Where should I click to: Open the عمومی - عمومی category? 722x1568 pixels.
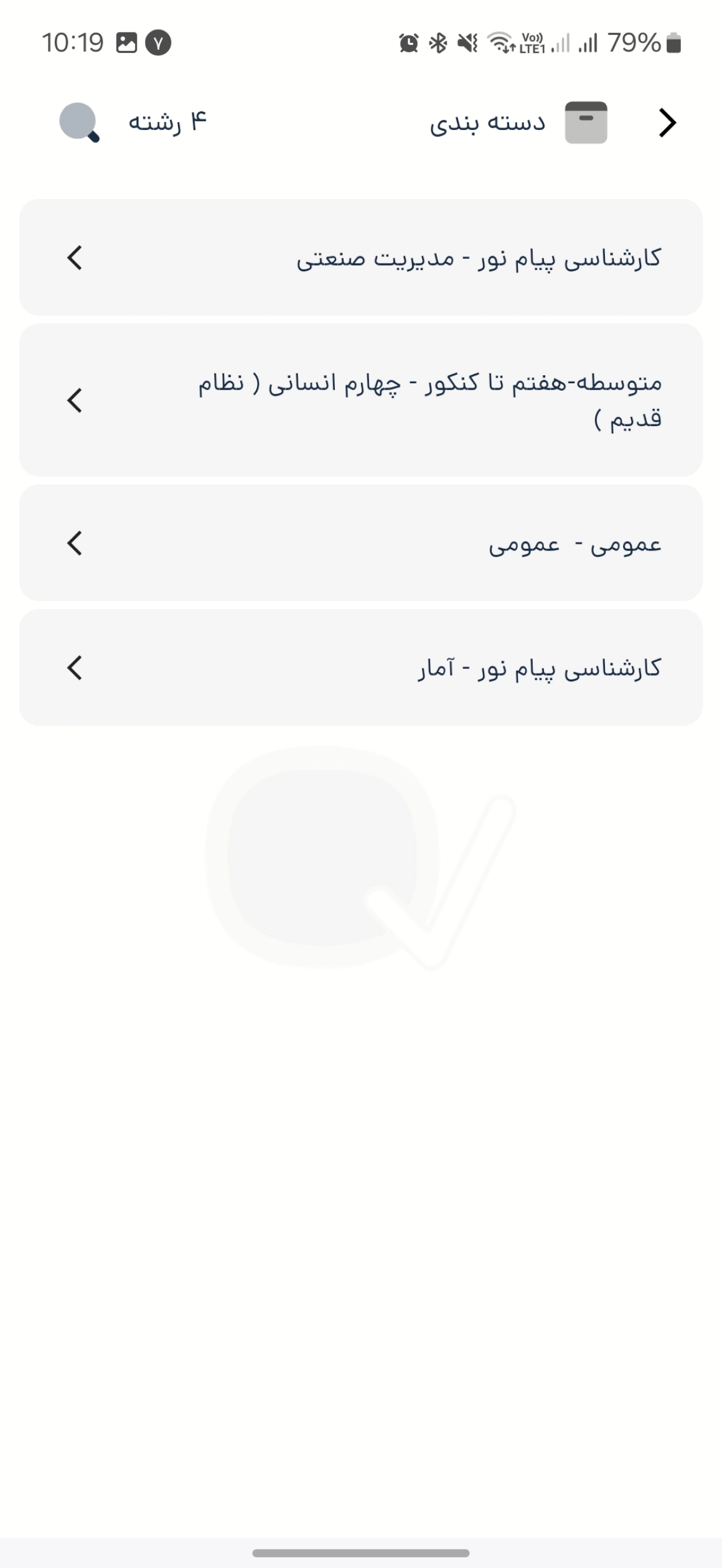[361, 543]
